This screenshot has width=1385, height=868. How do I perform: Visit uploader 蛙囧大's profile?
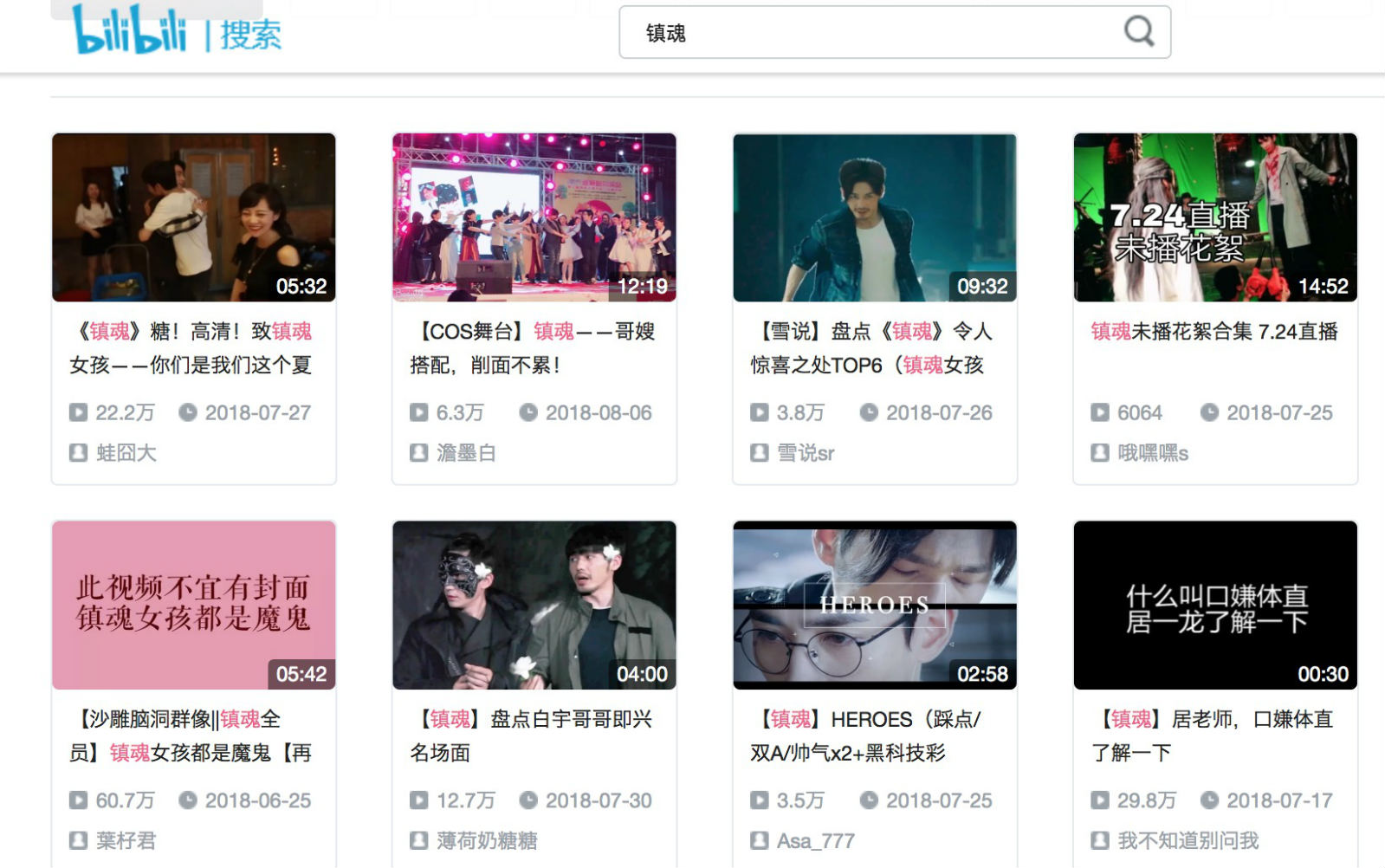pos(126,452)
